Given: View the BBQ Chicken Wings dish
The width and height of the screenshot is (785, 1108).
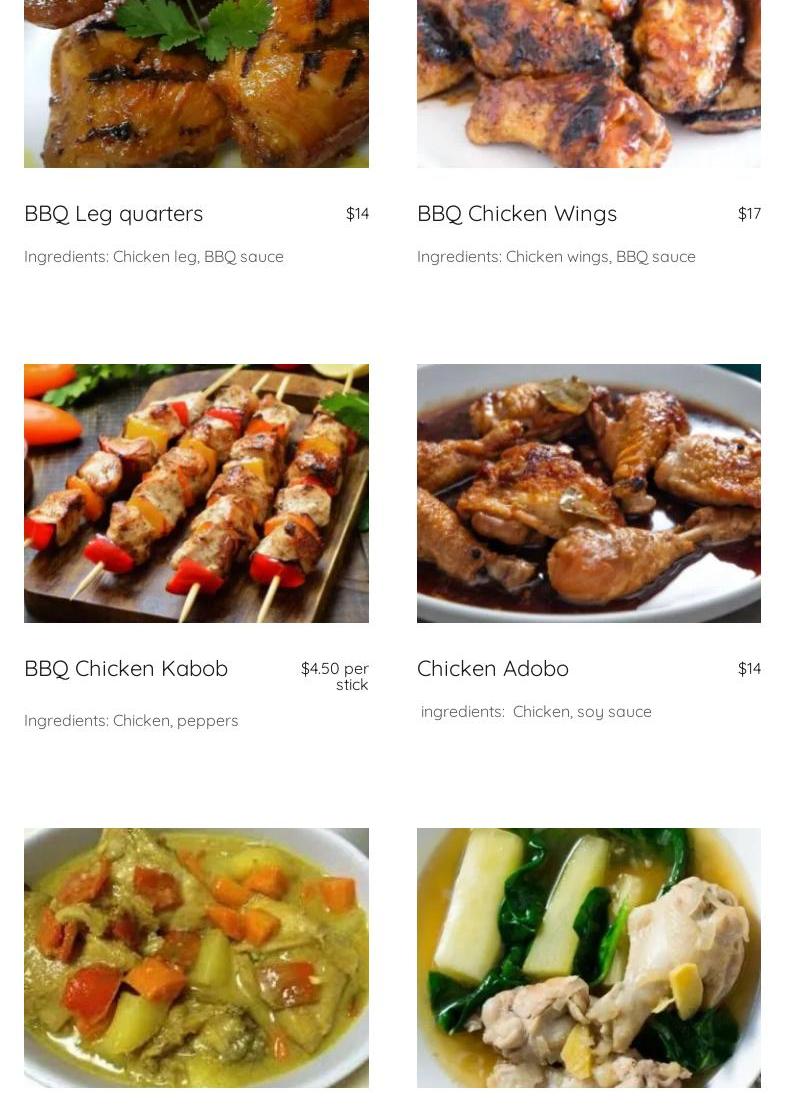Looking at the screenshot, I should point(516,214).
